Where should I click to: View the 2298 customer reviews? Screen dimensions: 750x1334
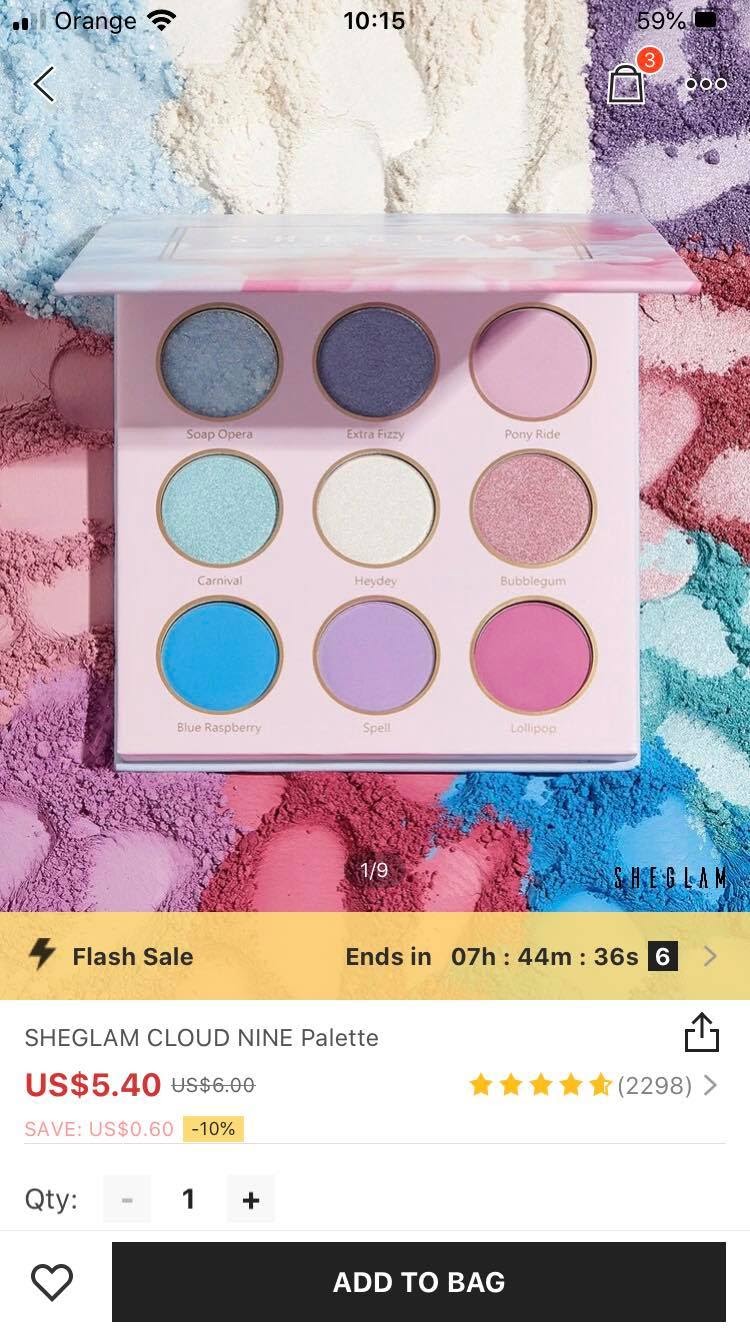[x=593, y=1085]
